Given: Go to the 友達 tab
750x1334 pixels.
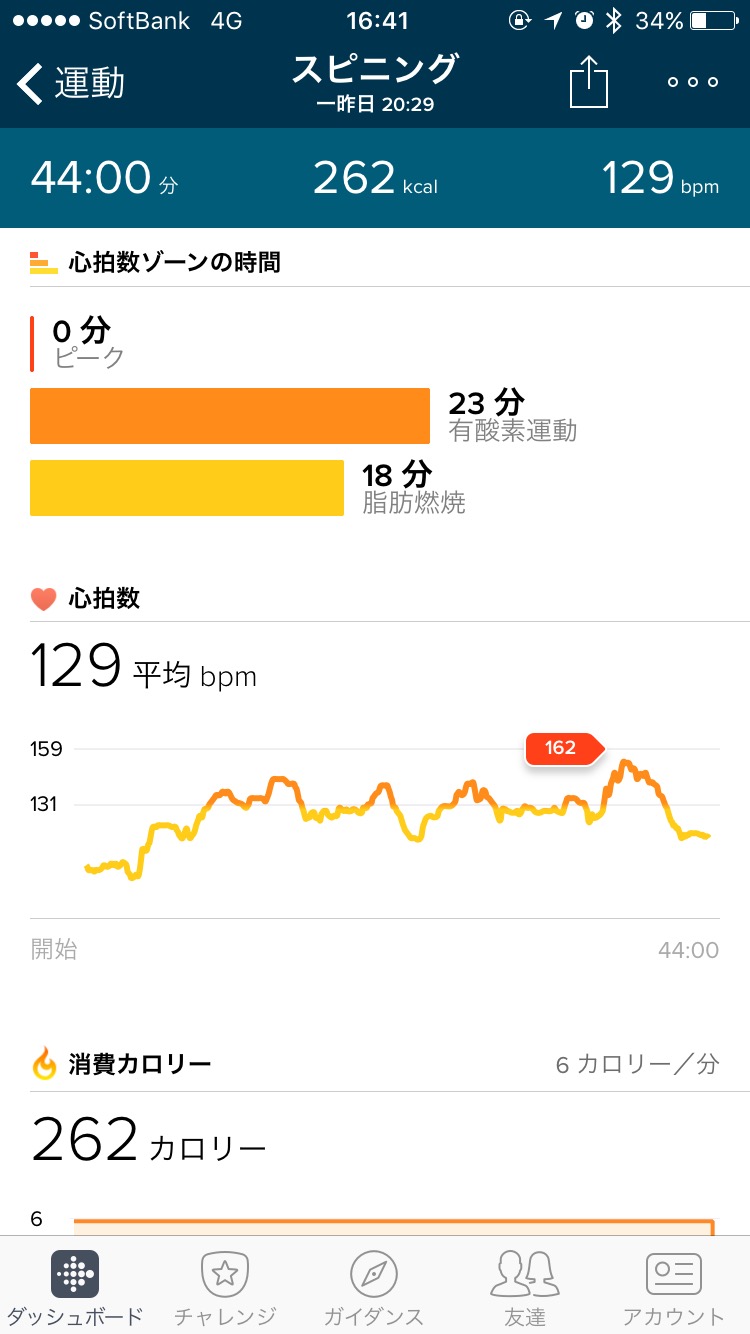Looking at the screenshot, I should 524,1288.
